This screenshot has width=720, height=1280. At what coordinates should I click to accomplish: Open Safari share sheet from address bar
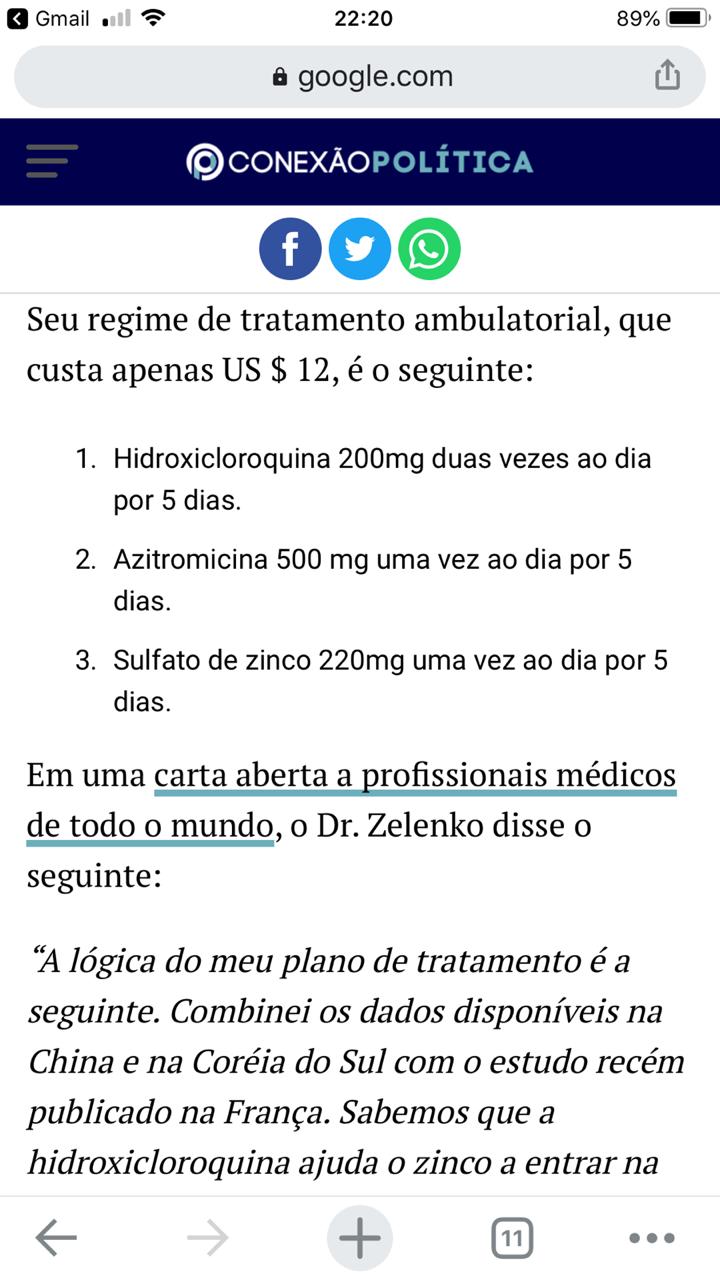click(x=666, y=75)
